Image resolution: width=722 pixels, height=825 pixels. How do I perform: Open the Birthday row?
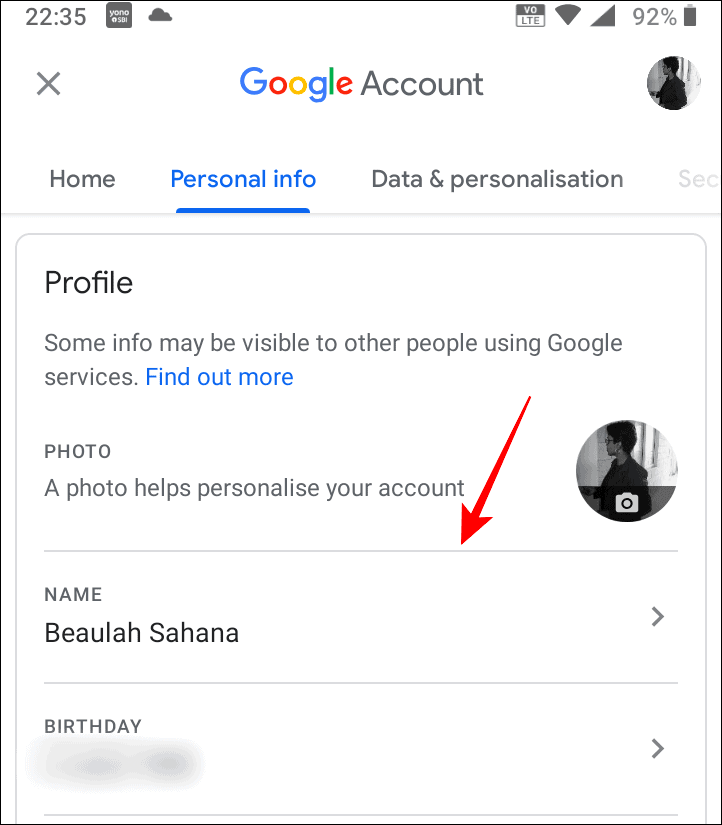(x=361, y=749)
